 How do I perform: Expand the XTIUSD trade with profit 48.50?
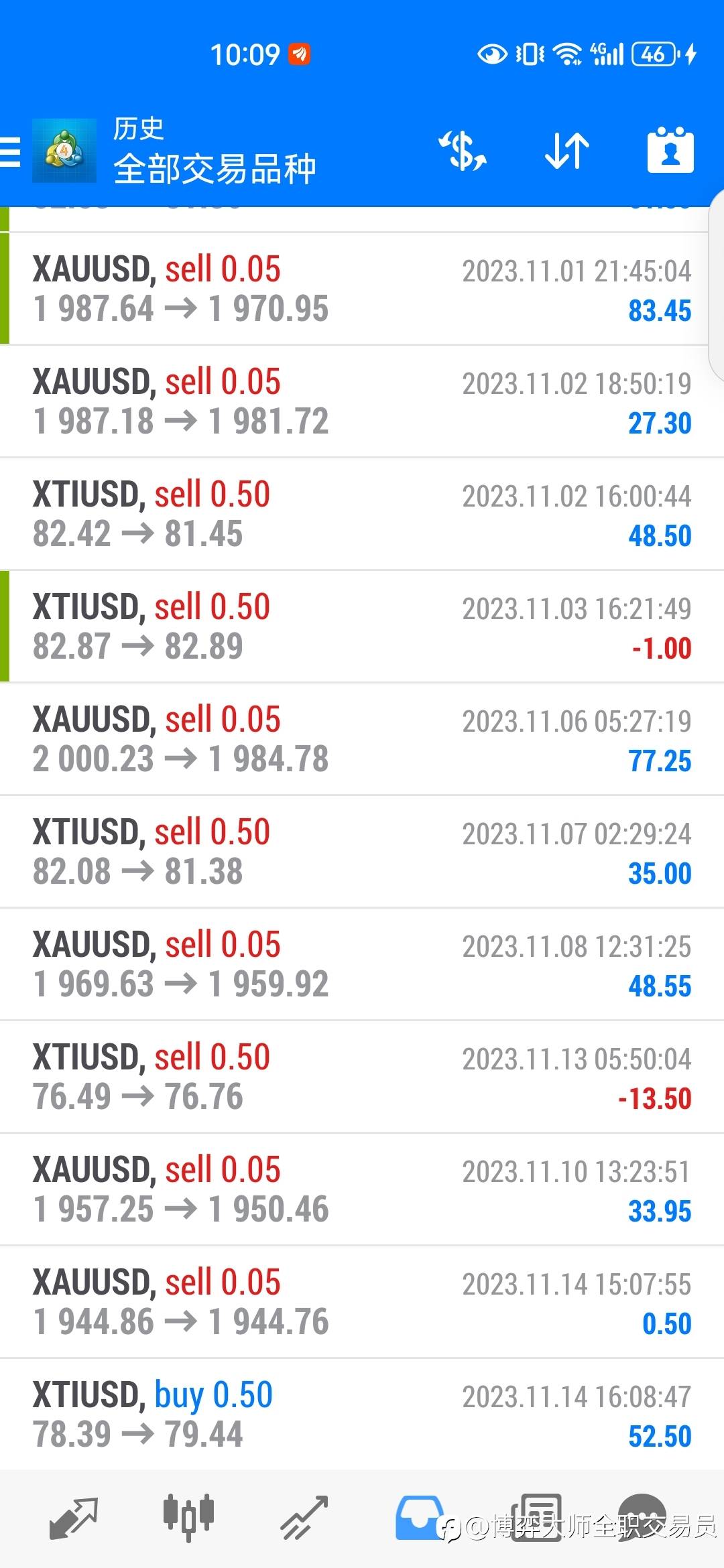tap(362, 514)
